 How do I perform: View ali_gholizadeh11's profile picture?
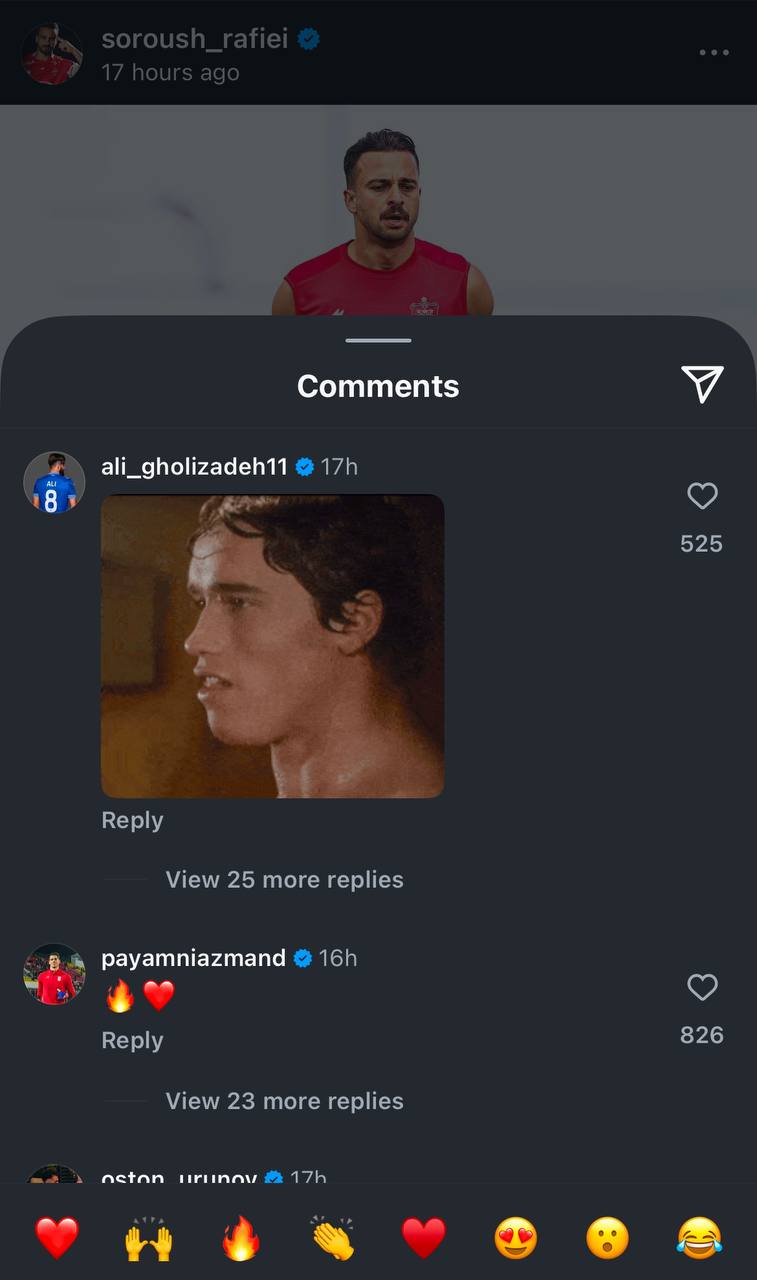tap(54, 483)
